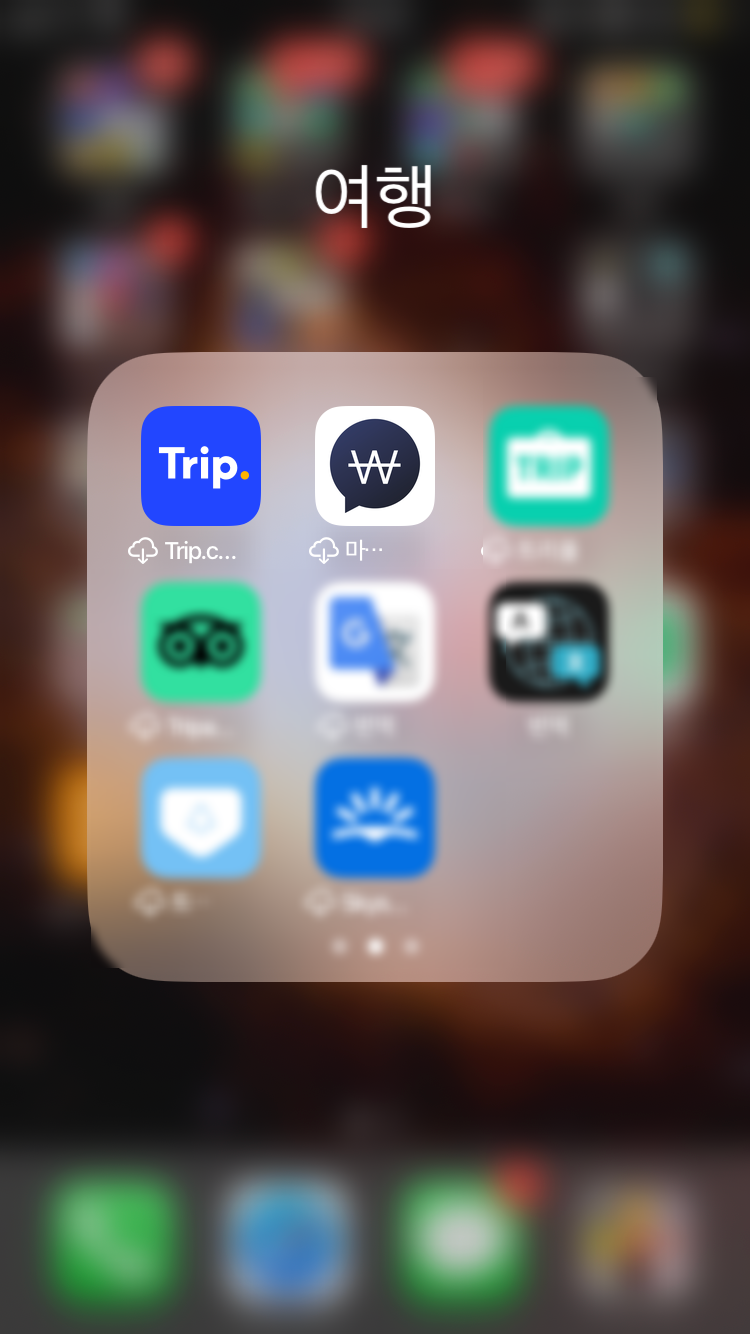
Task: Open the teal TRIP ticket app
Action: (x=548, y=466)
